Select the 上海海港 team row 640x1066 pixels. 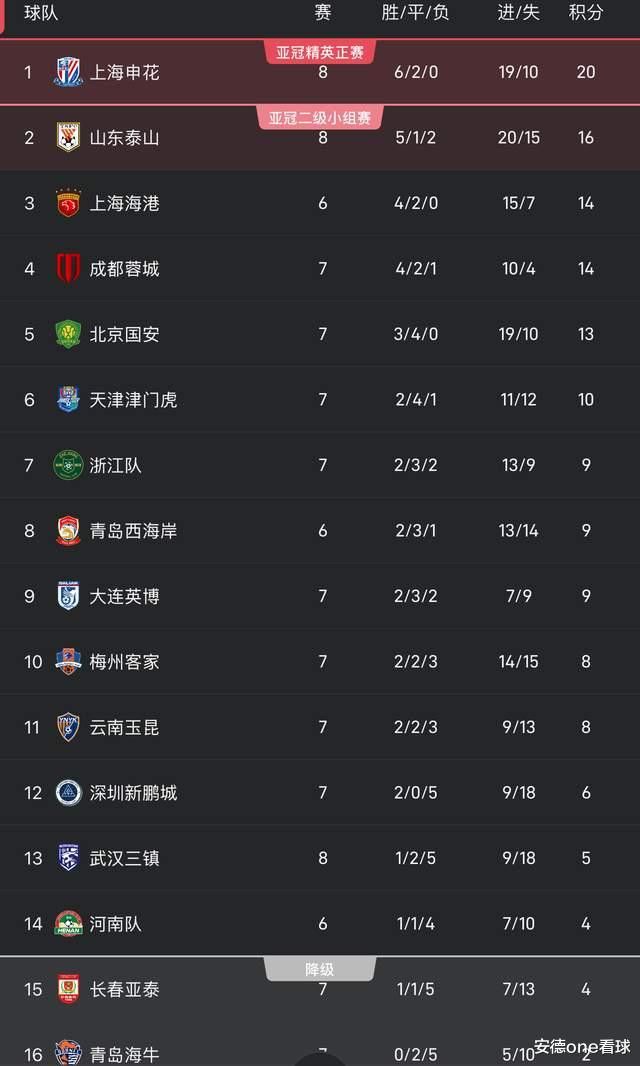click(x=320, y=203)
